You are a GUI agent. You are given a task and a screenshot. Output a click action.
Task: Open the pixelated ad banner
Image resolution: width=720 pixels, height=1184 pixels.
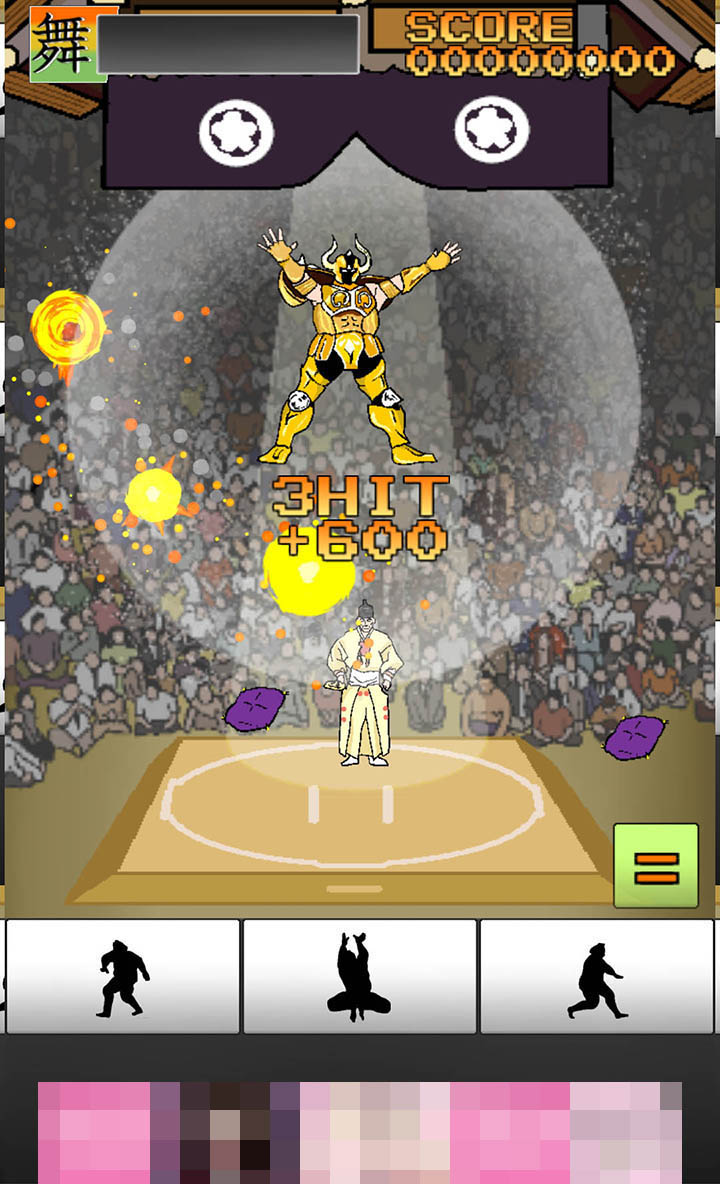(x=360, y=1133)
